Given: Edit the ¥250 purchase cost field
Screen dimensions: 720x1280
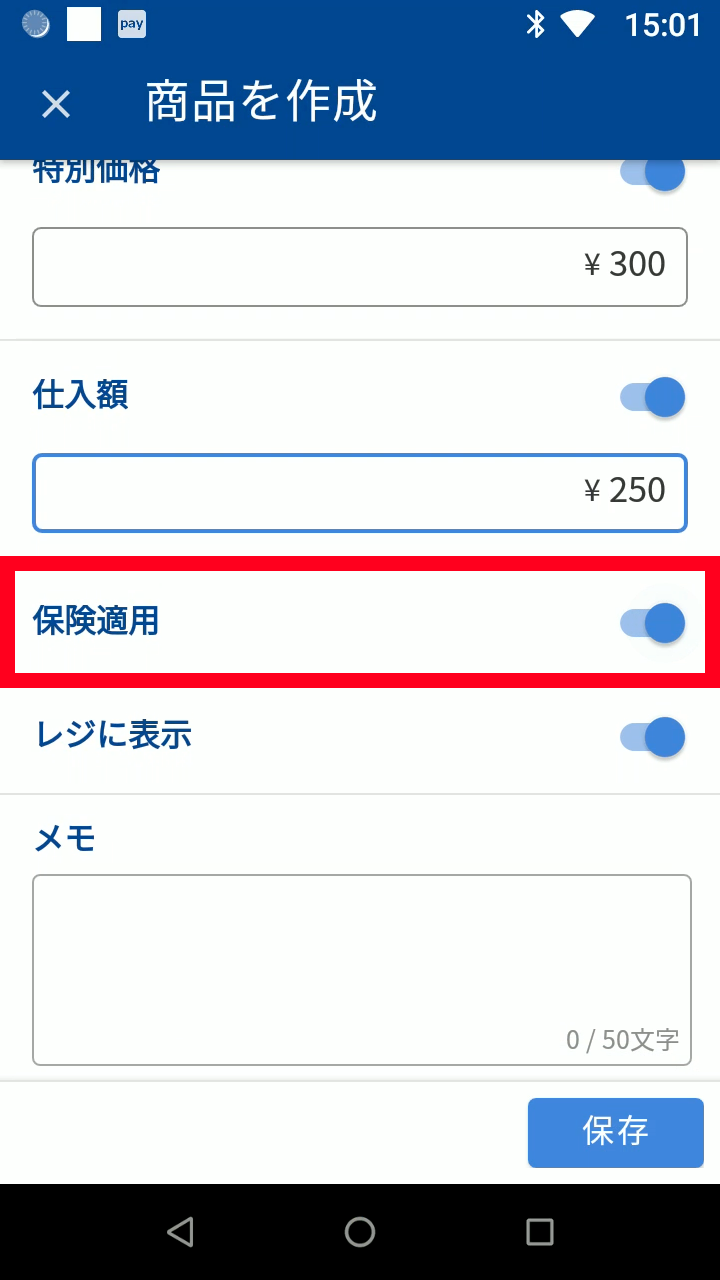Looking at the screenshot, I should [x=360, y=492].
